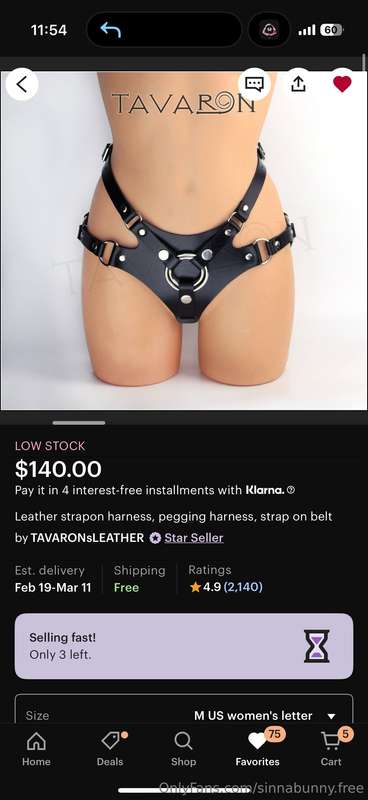Switch to the Shop tab
This screenshot has height=800, width=368.
tap(183, 749)
